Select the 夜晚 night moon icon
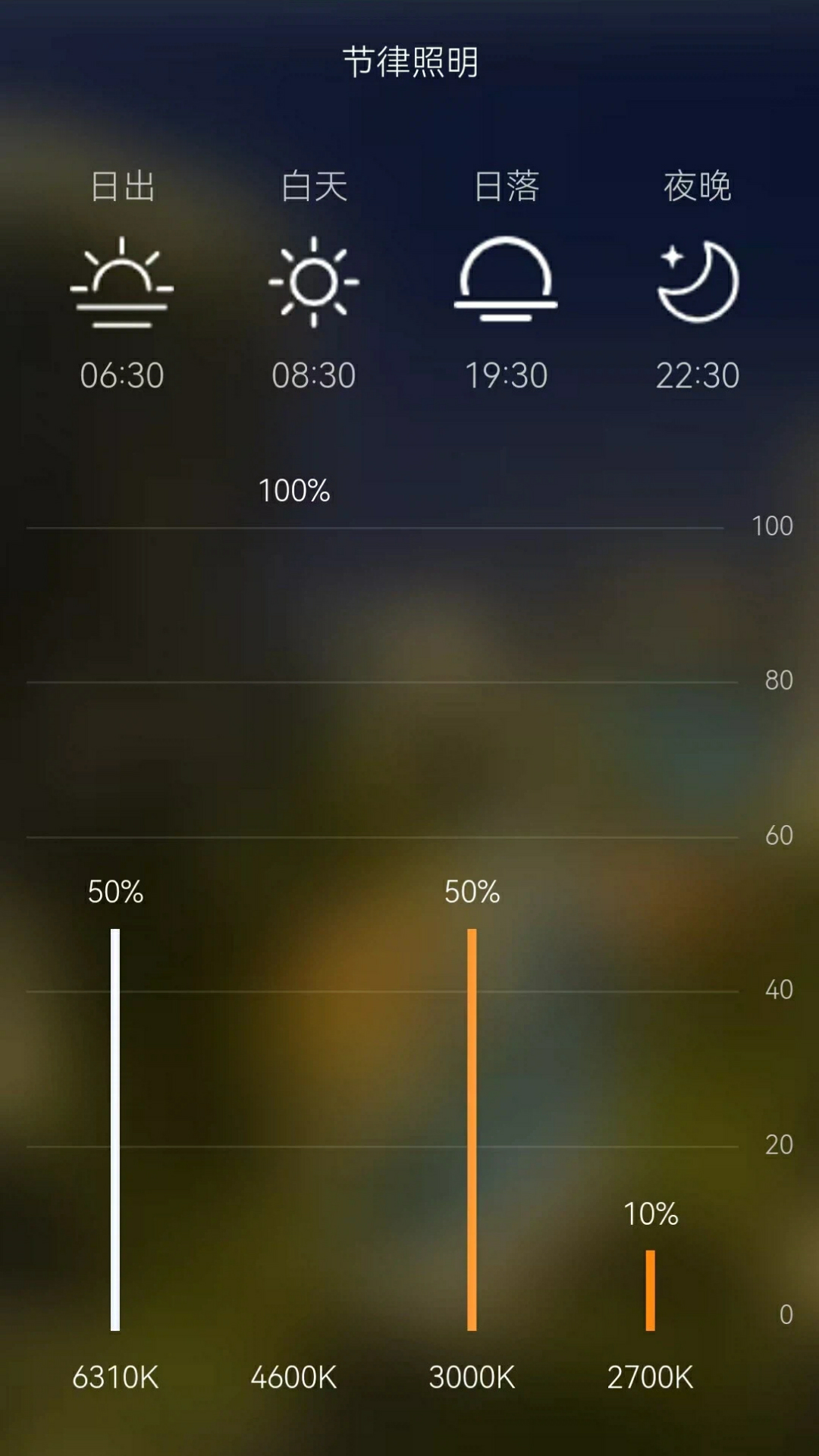The width and height of the screenshot is (819, 1456). [698, 281]
